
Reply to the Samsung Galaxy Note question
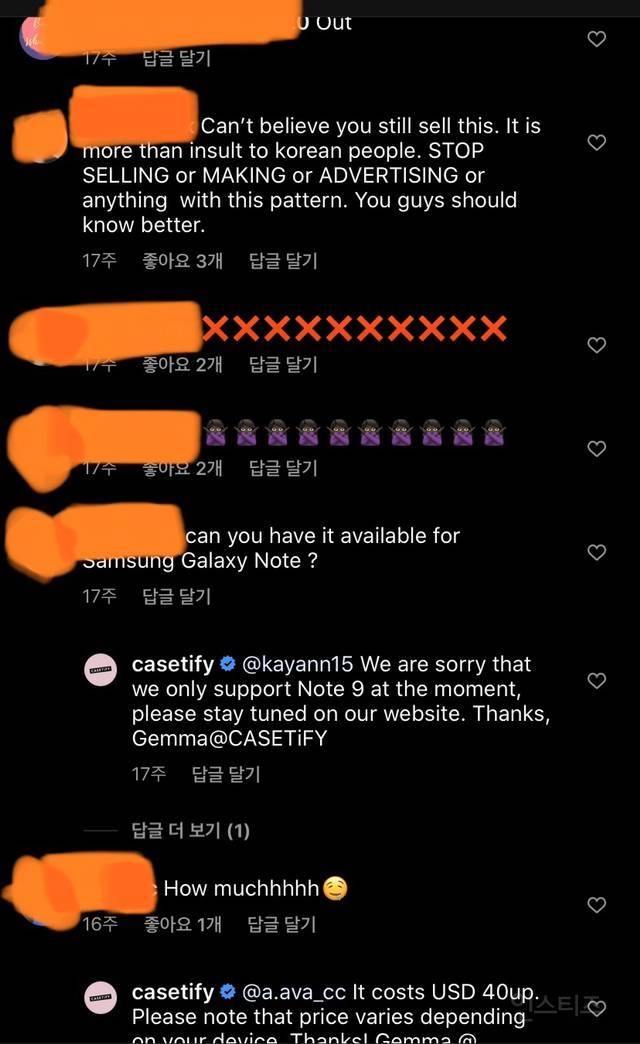click(x=177, y=597)
